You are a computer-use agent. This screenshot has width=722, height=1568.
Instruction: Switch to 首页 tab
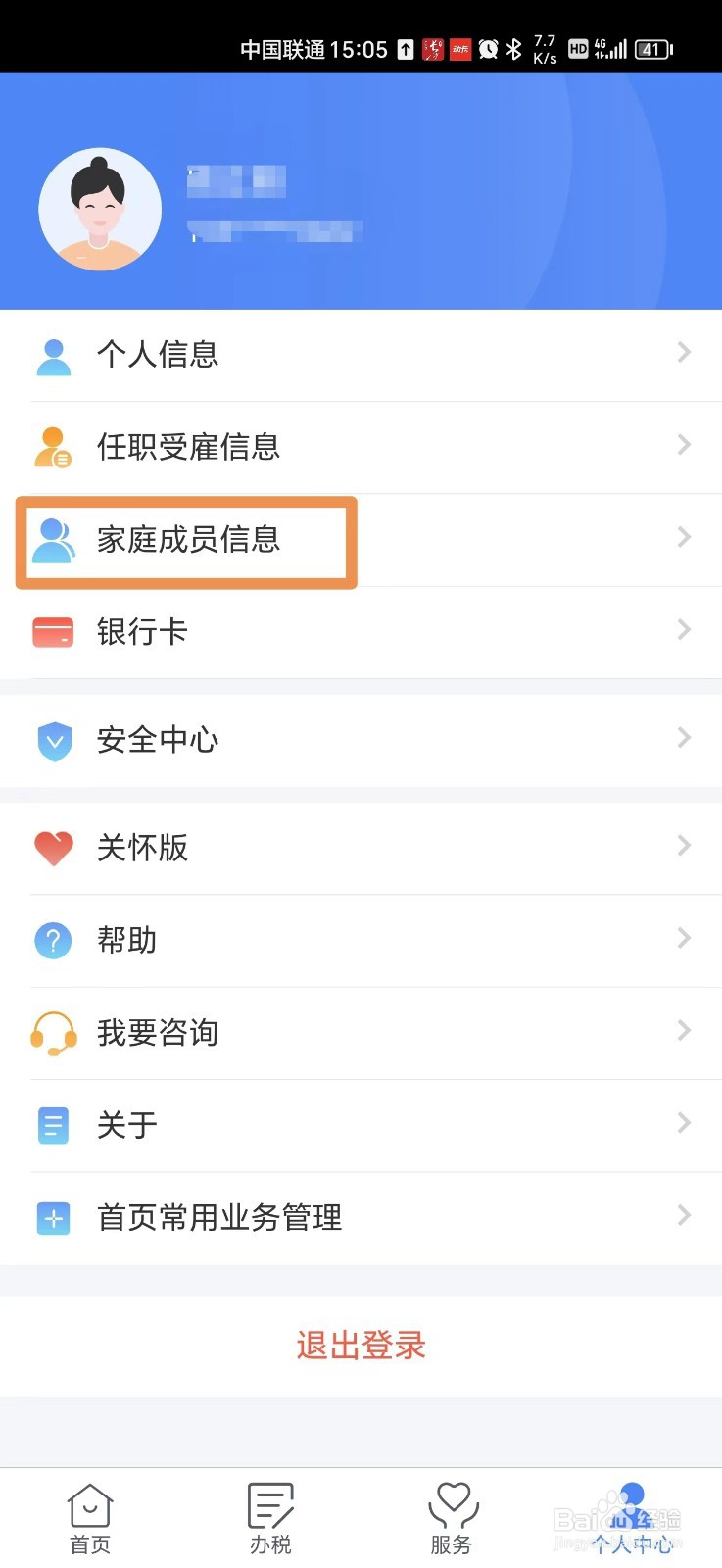click(x=90, y=1519)
